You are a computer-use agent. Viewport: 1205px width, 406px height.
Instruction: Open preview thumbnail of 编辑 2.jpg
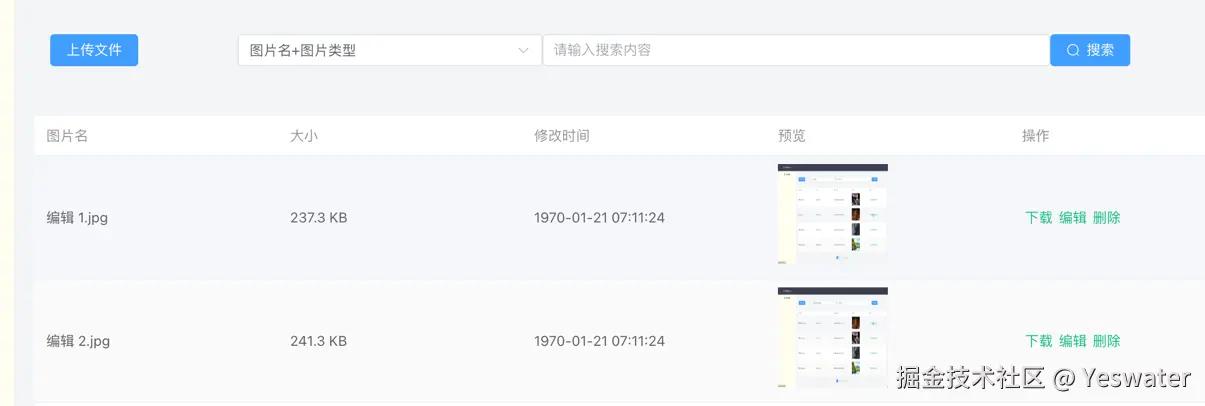832,338
